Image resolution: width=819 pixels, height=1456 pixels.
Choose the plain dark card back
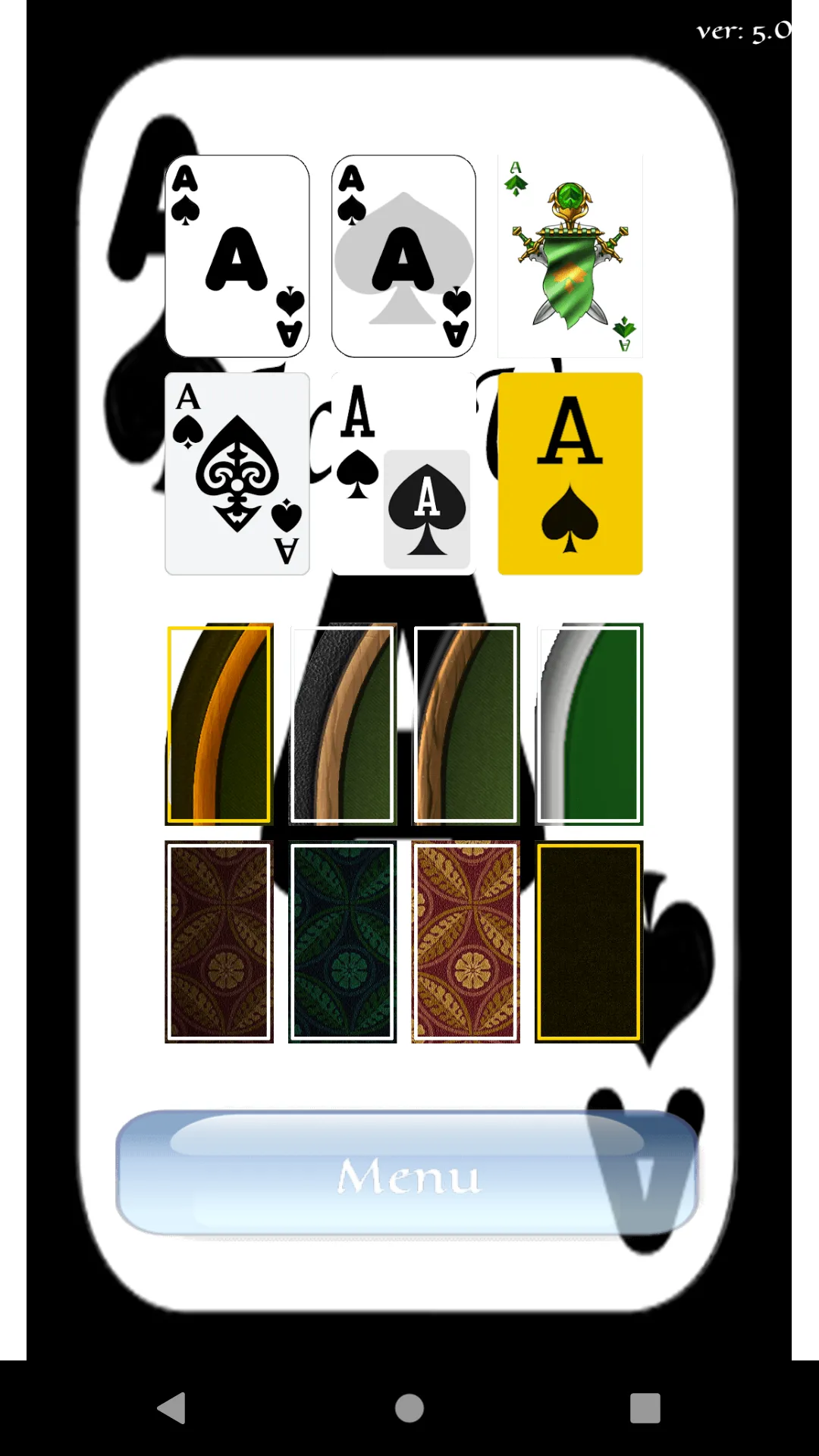click(589, 942)
